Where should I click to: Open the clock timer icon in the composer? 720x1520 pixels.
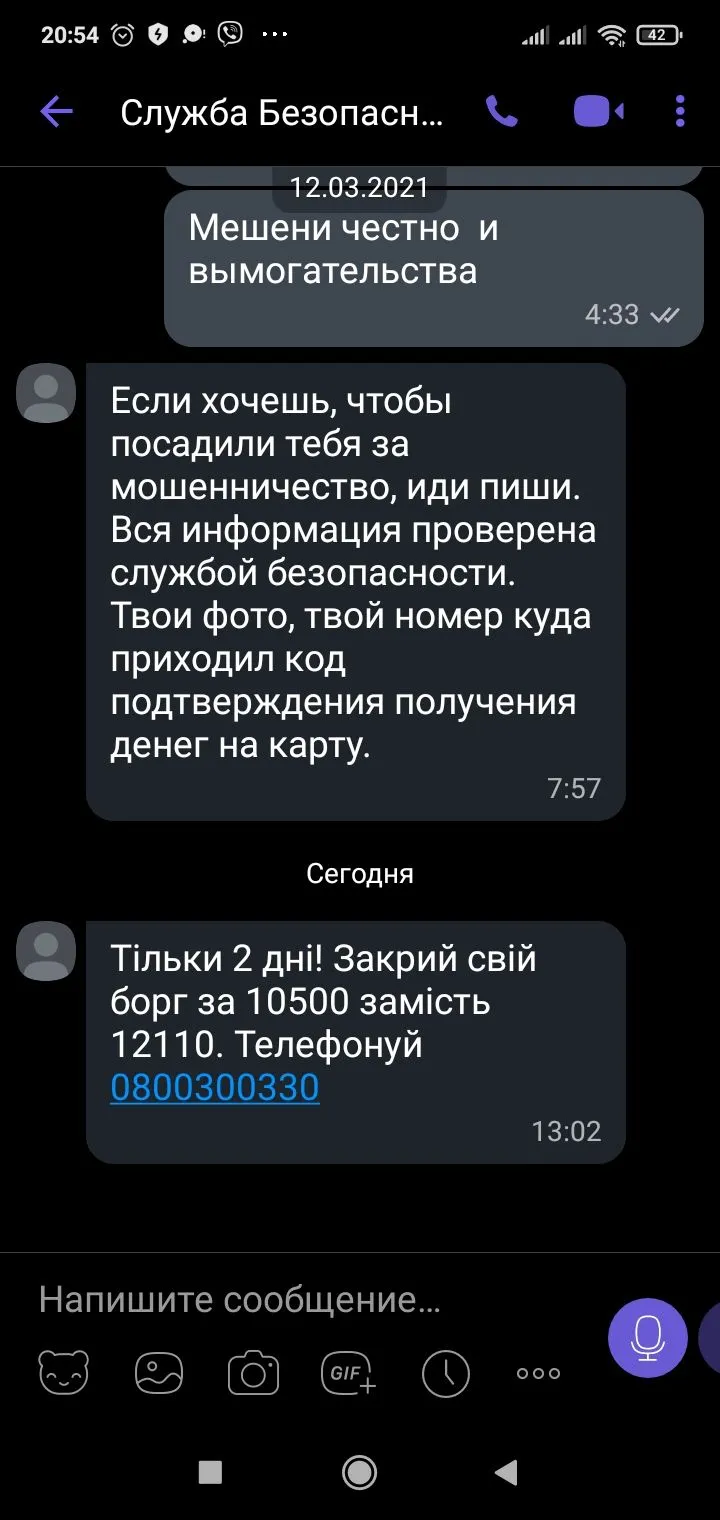(445, 1374)
